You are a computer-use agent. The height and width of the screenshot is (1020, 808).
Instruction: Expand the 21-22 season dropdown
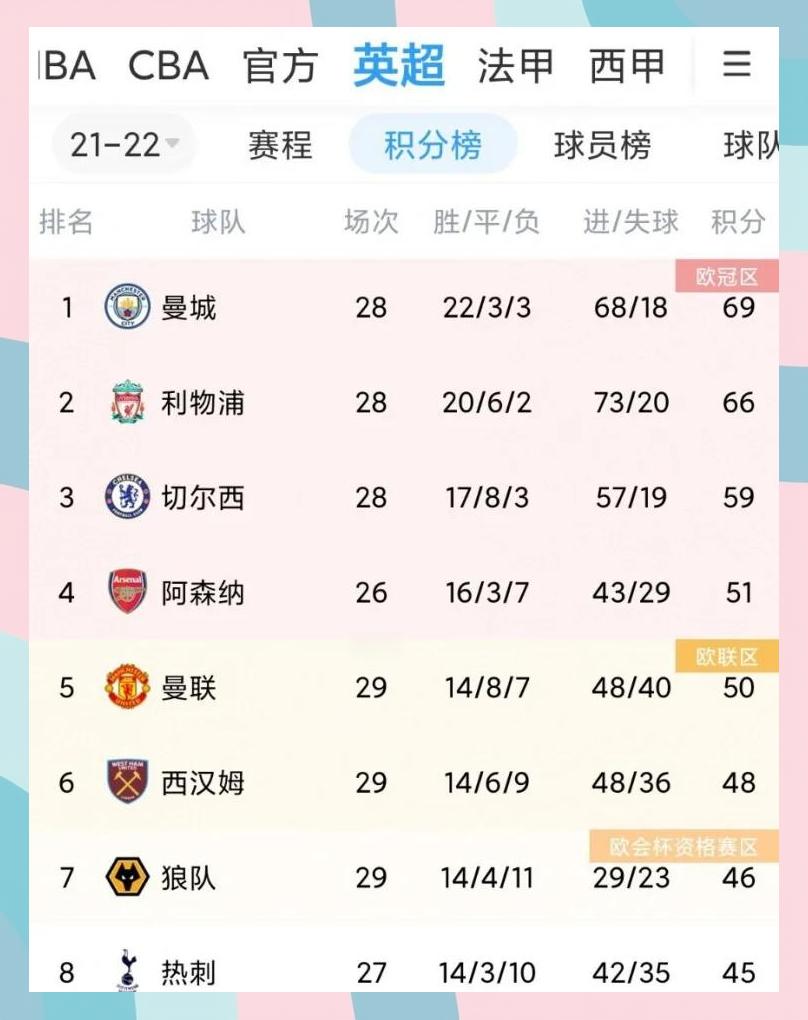124,145
